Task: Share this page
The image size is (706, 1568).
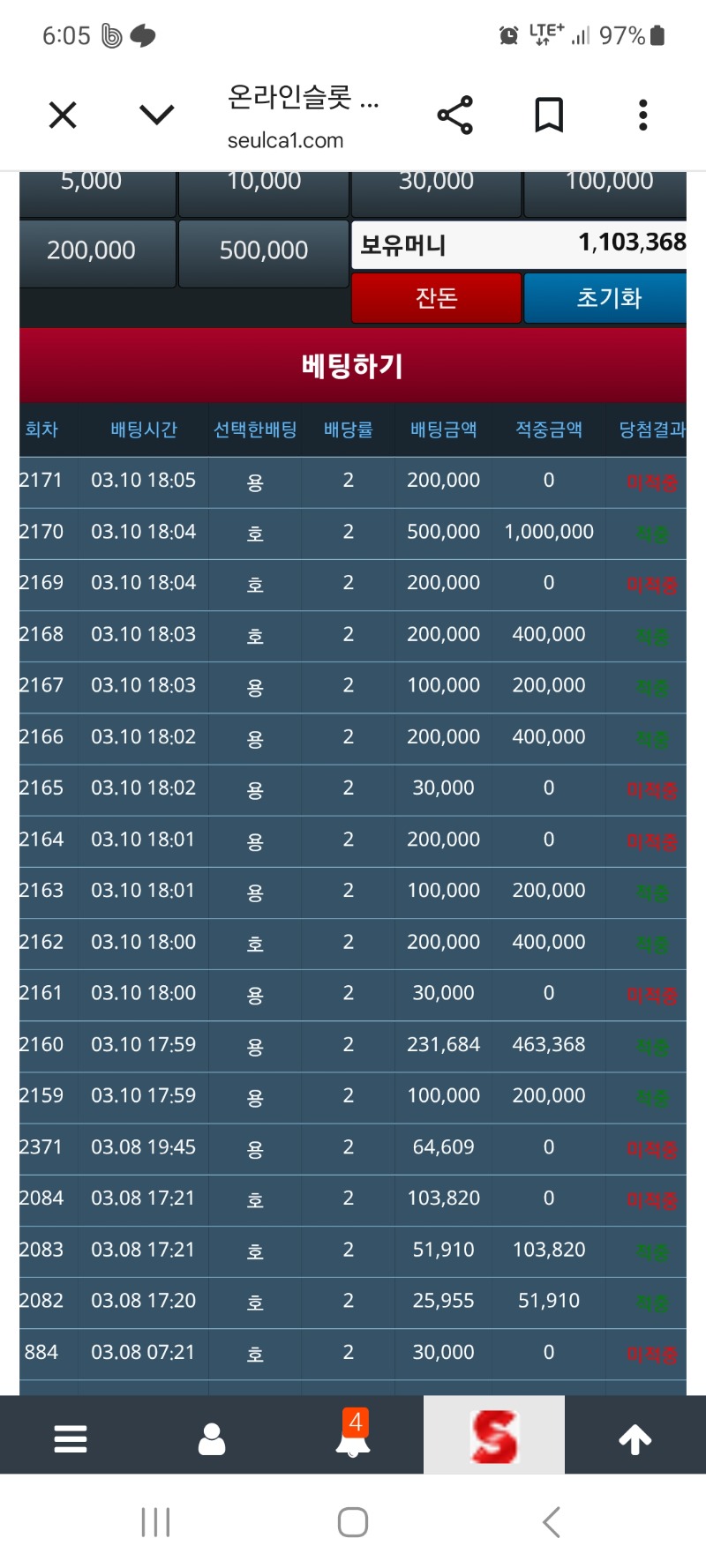Action: pos(455,115)
